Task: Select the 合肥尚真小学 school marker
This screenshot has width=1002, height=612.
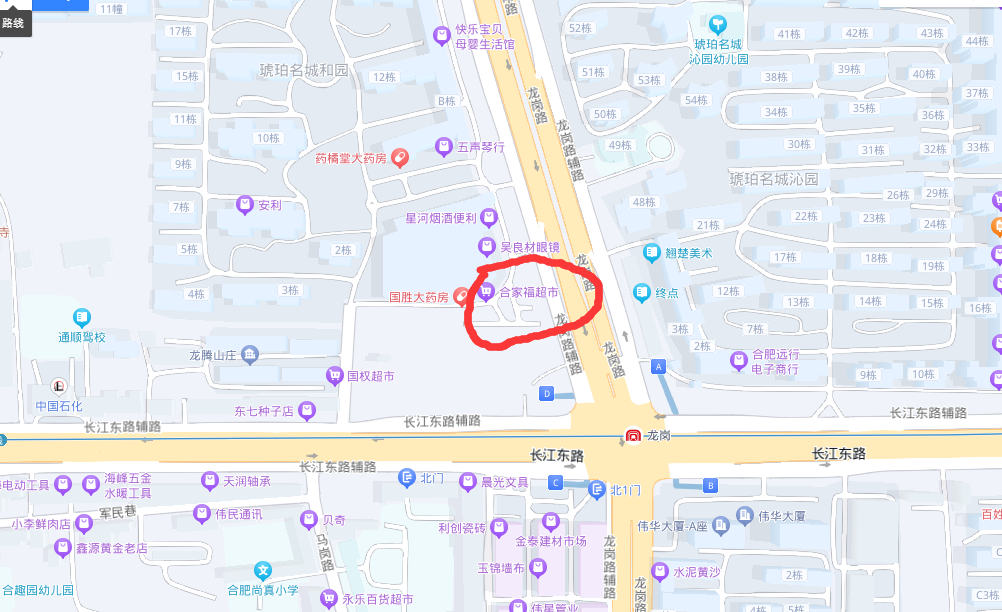Action: pyautogui.click(x=263, y=570)
